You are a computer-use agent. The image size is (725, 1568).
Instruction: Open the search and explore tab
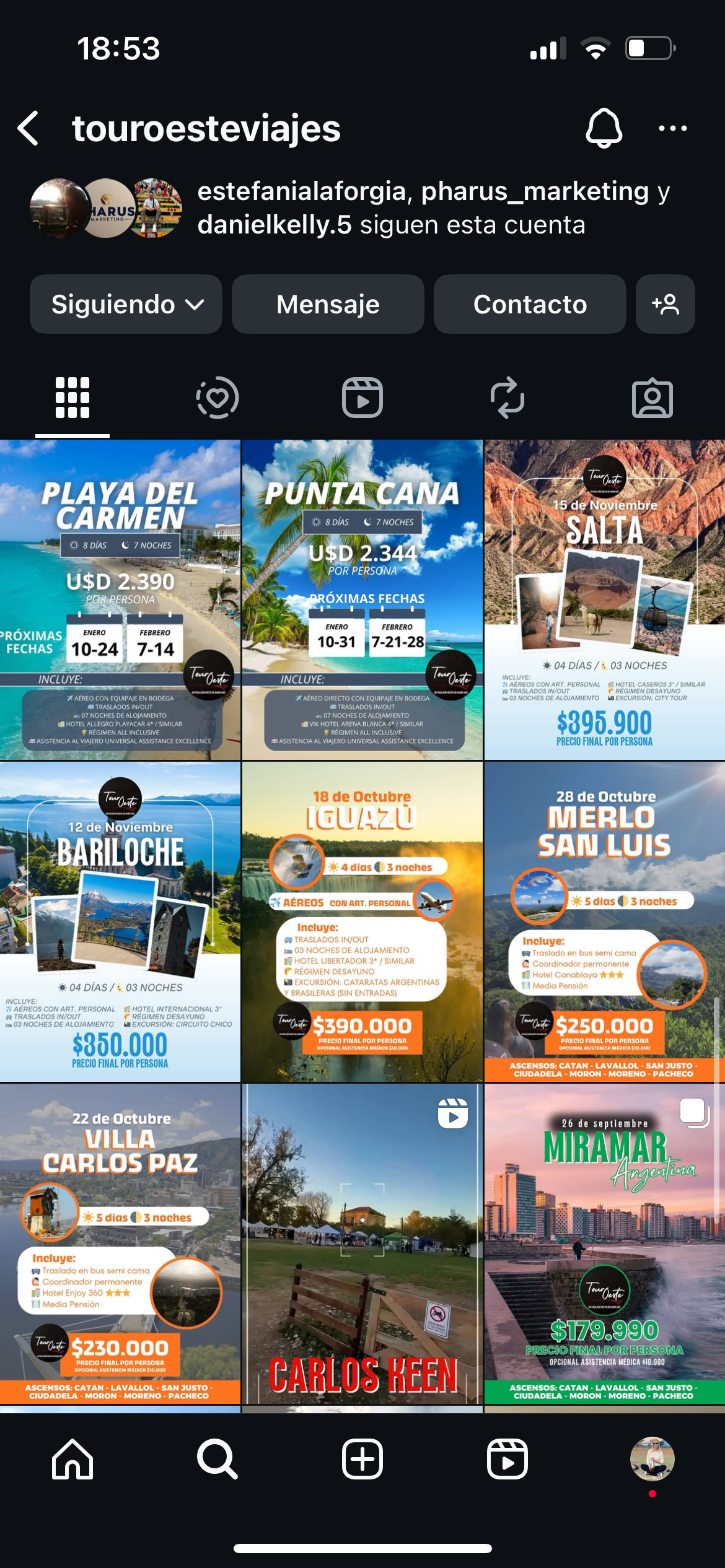(x=217, y=1459)
